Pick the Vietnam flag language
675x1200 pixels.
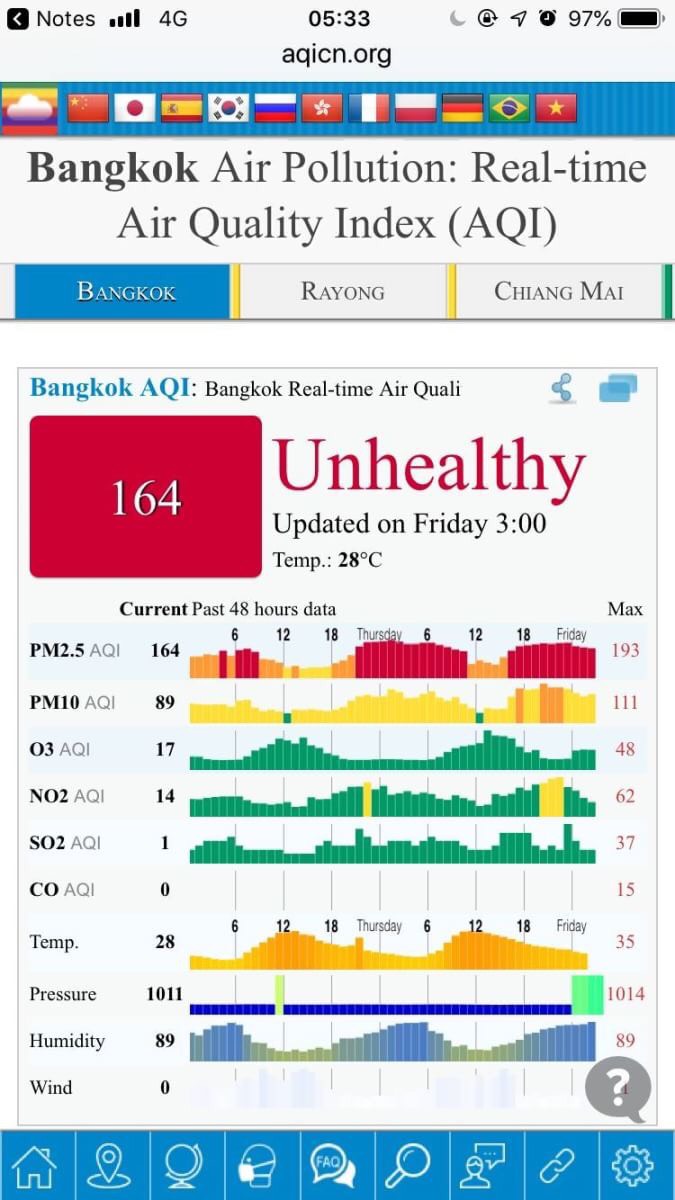tap(556, 108)
